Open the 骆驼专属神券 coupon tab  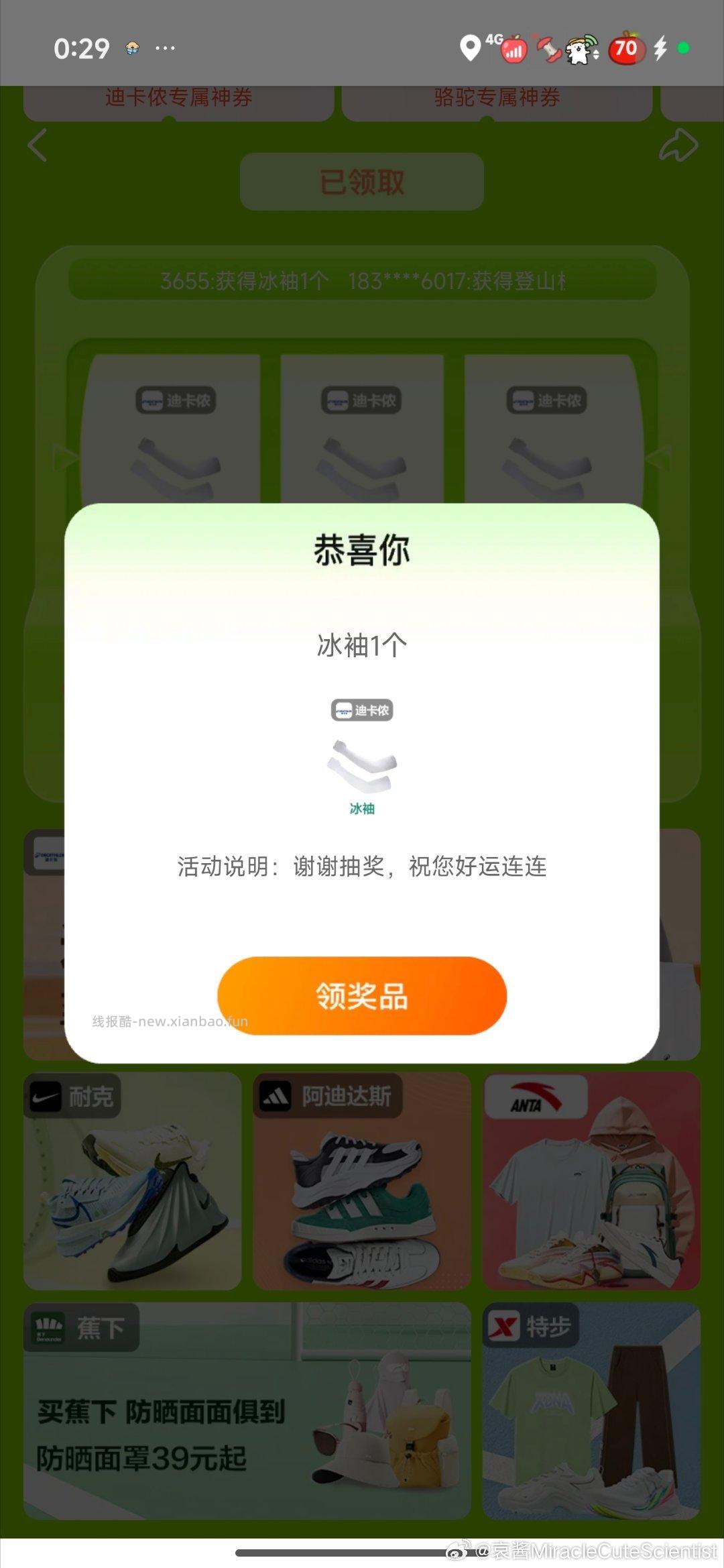pyautogui.click(x=497, y=97)
